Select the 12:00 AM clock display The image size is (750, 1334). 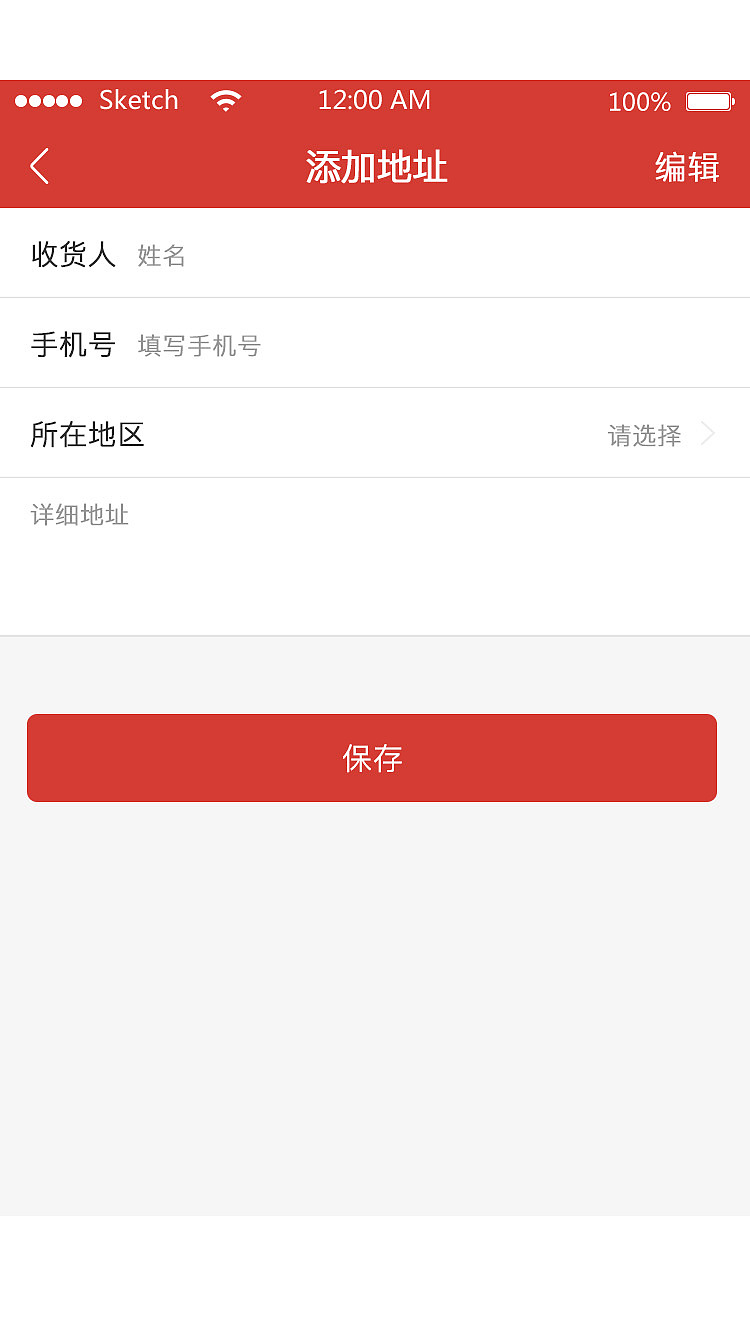click(x=374, y=100)
